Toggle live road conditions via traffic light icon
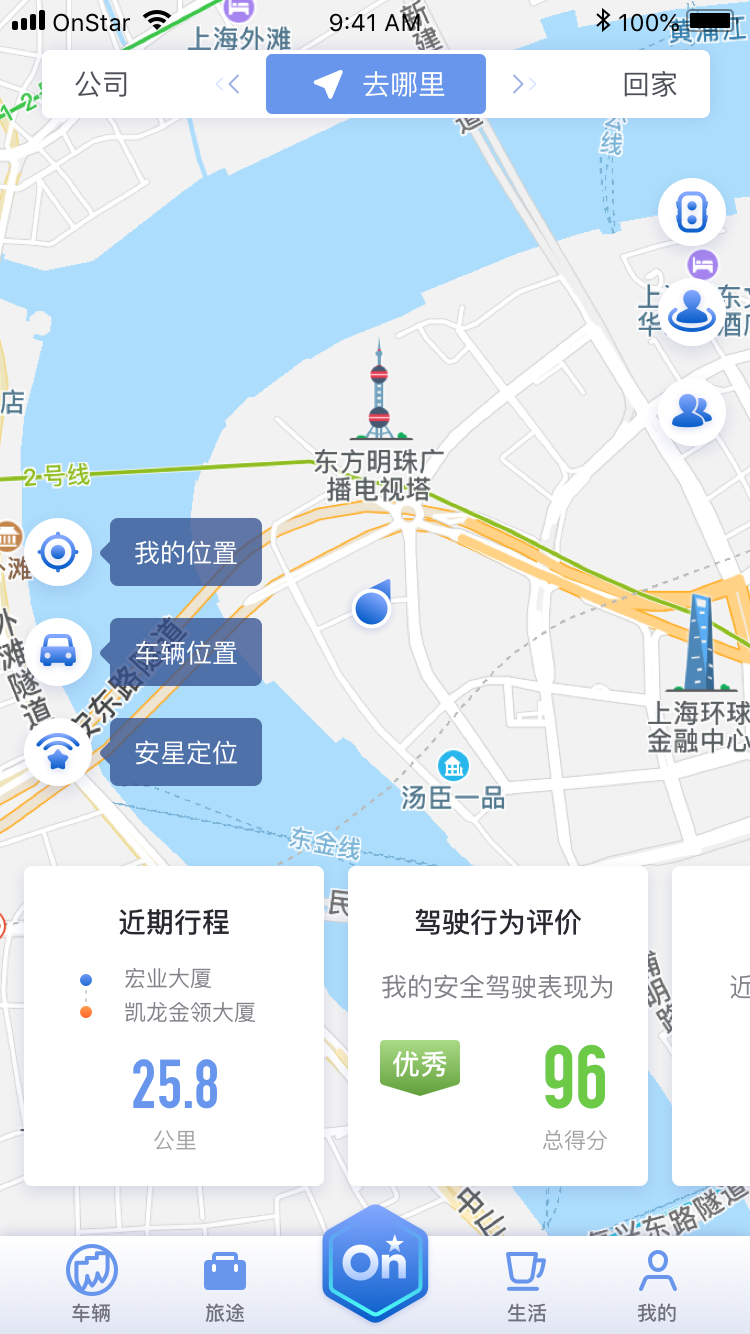 tap(691, 212)
